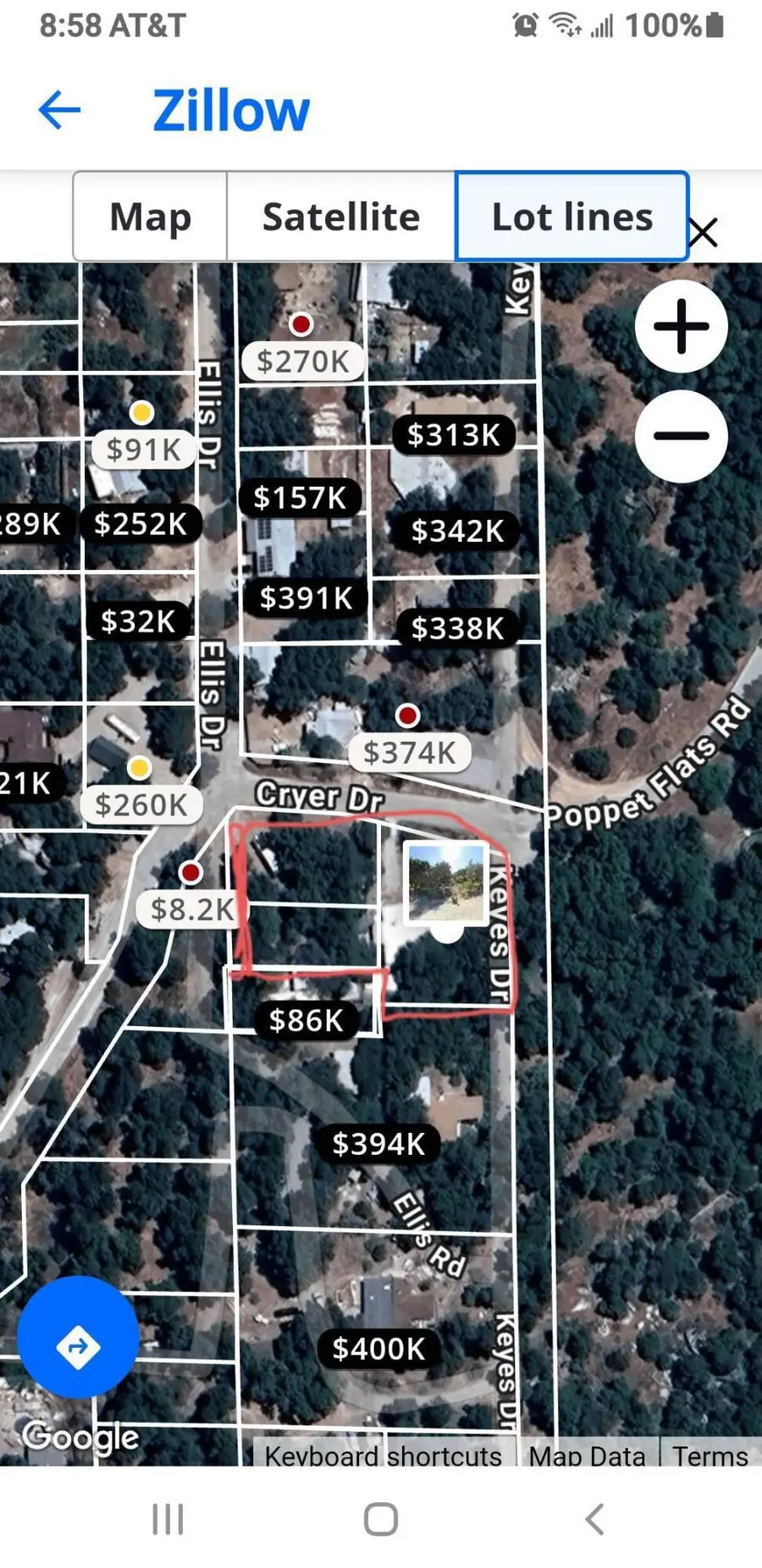Switch to the Map view tab

[150, 217]
